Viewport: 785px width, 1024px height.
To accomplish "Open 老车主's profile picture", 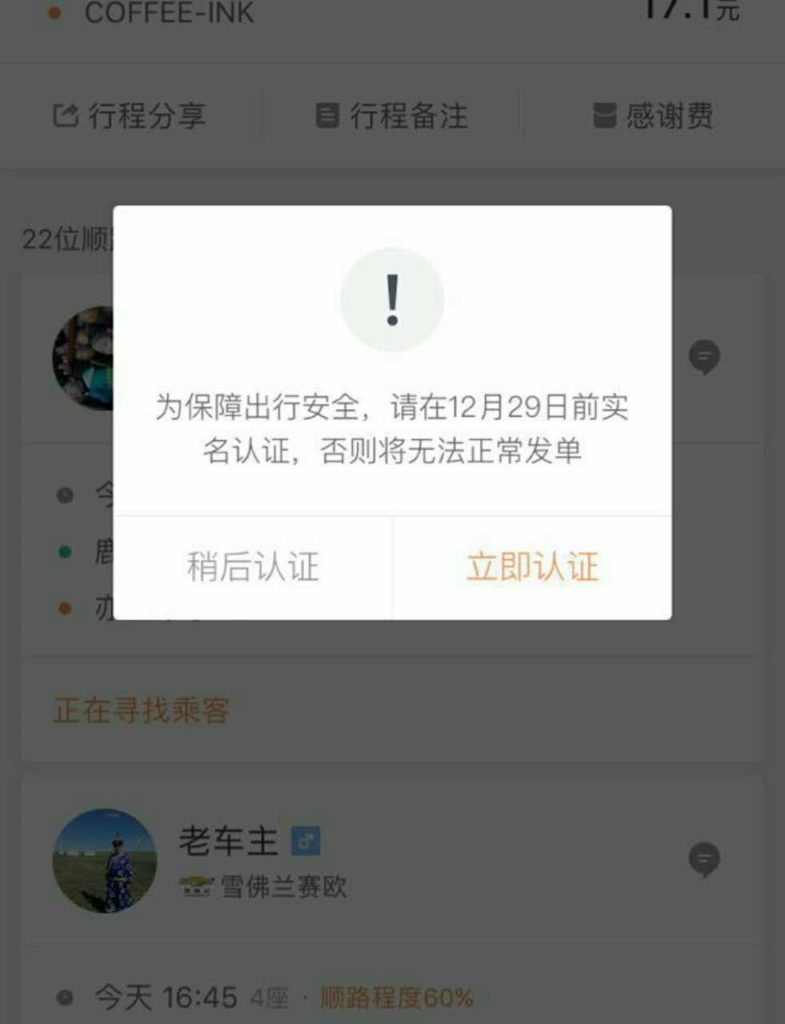I will point(104,860).
